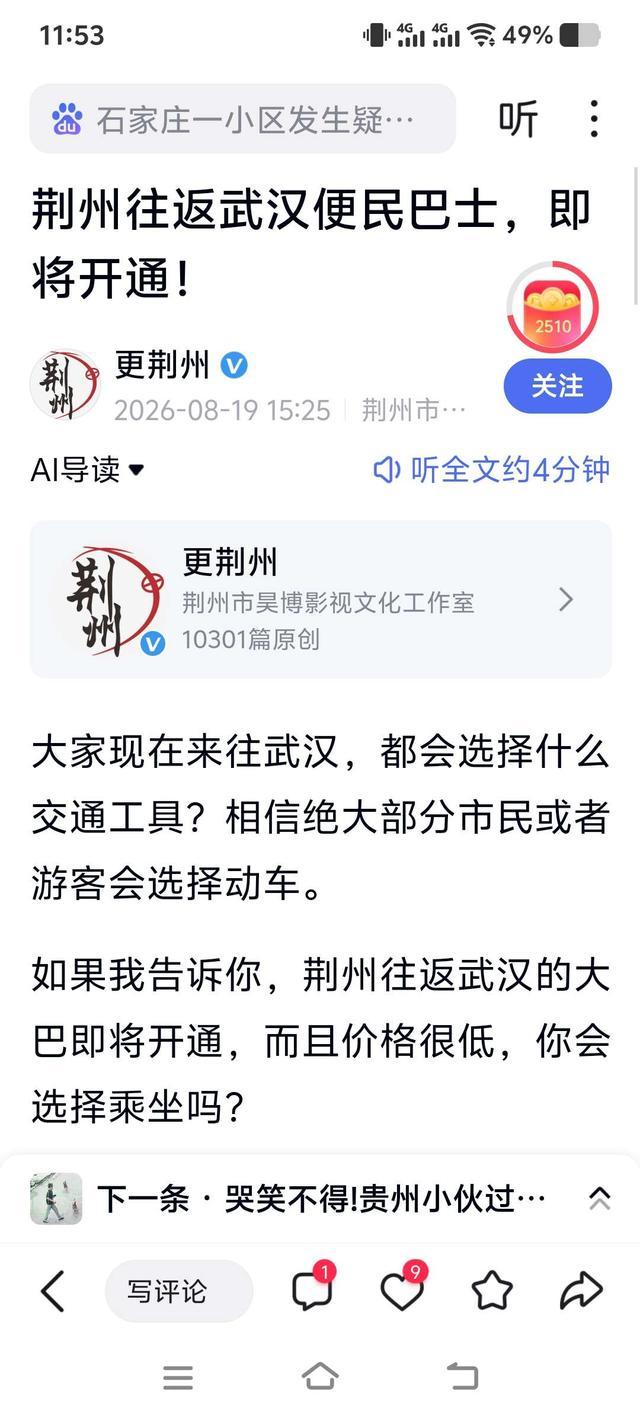This screenshot has height=1415, width=640.
Task: Open the system recent apps button
Action: [178, 1379]
